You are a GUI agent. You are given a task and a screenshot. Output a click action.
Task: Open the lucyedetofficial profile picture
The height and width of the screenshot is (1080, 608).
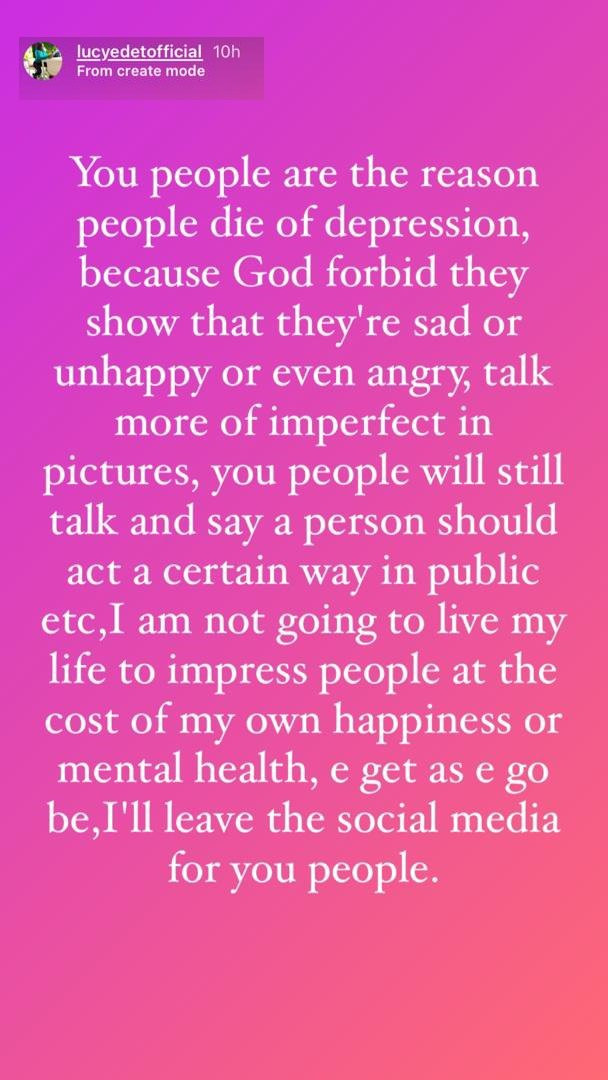pos(43,61)
